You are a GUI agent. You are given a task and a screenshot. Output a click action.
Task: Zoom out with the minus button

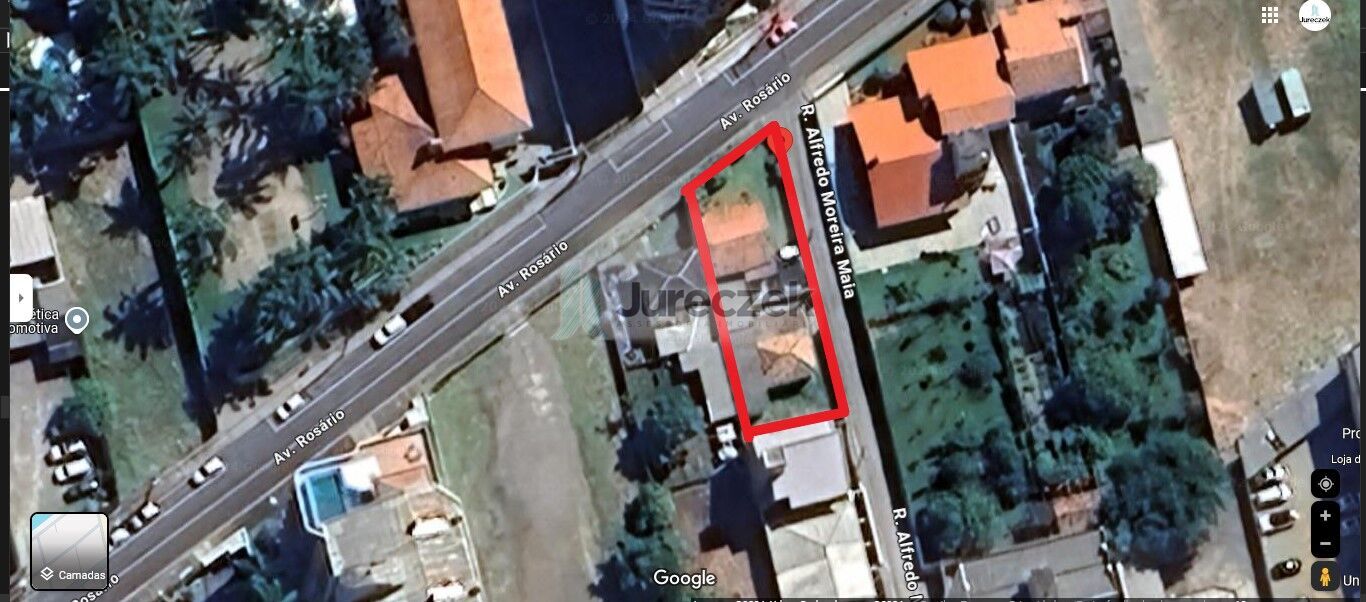click(x=1325, y=544)
